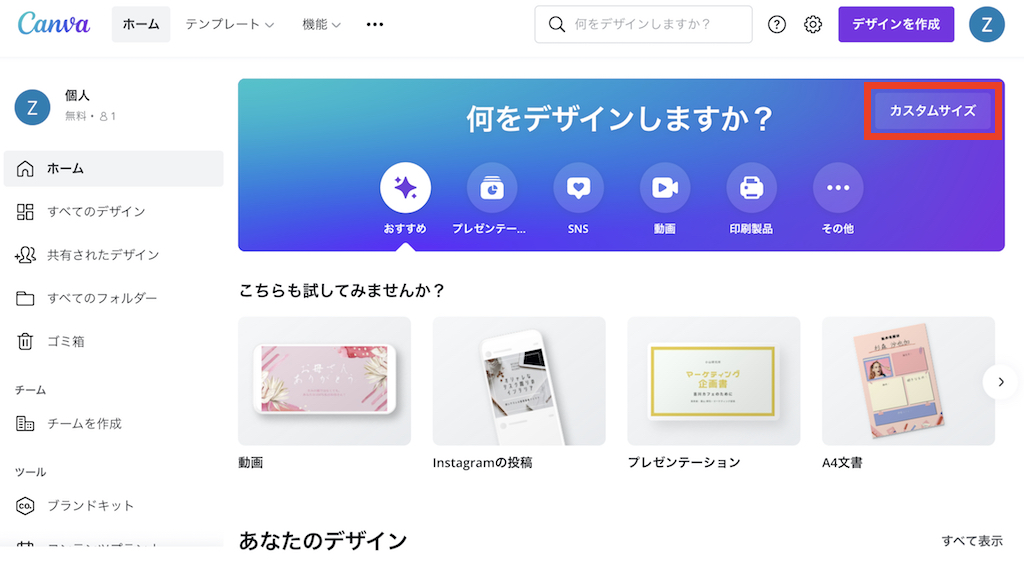Tap the カスタムサイズ button
This screenshot has width=1024, height=561.
click(x=932, y=111)
